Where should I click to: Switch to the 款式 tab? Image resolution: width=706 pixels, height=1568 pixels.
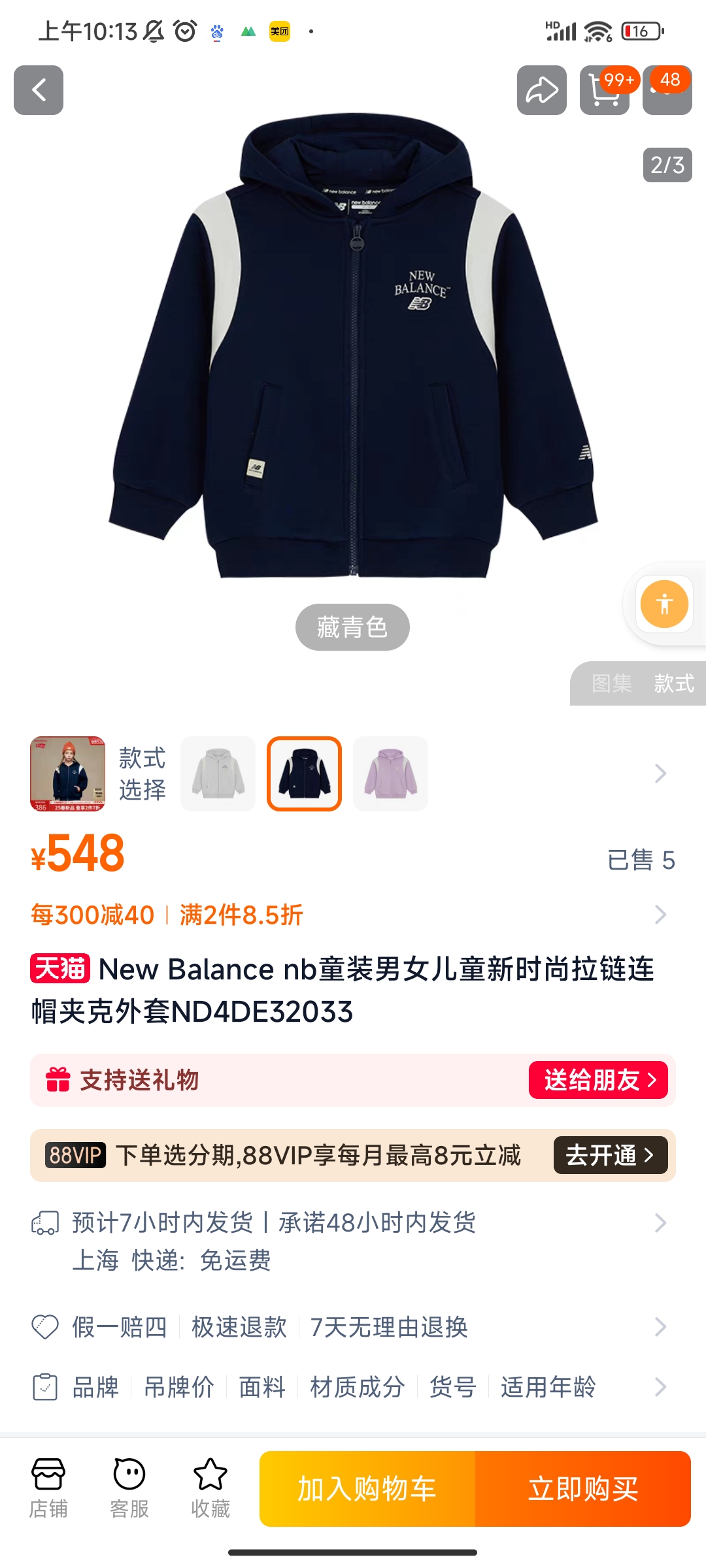click(674, 683)
